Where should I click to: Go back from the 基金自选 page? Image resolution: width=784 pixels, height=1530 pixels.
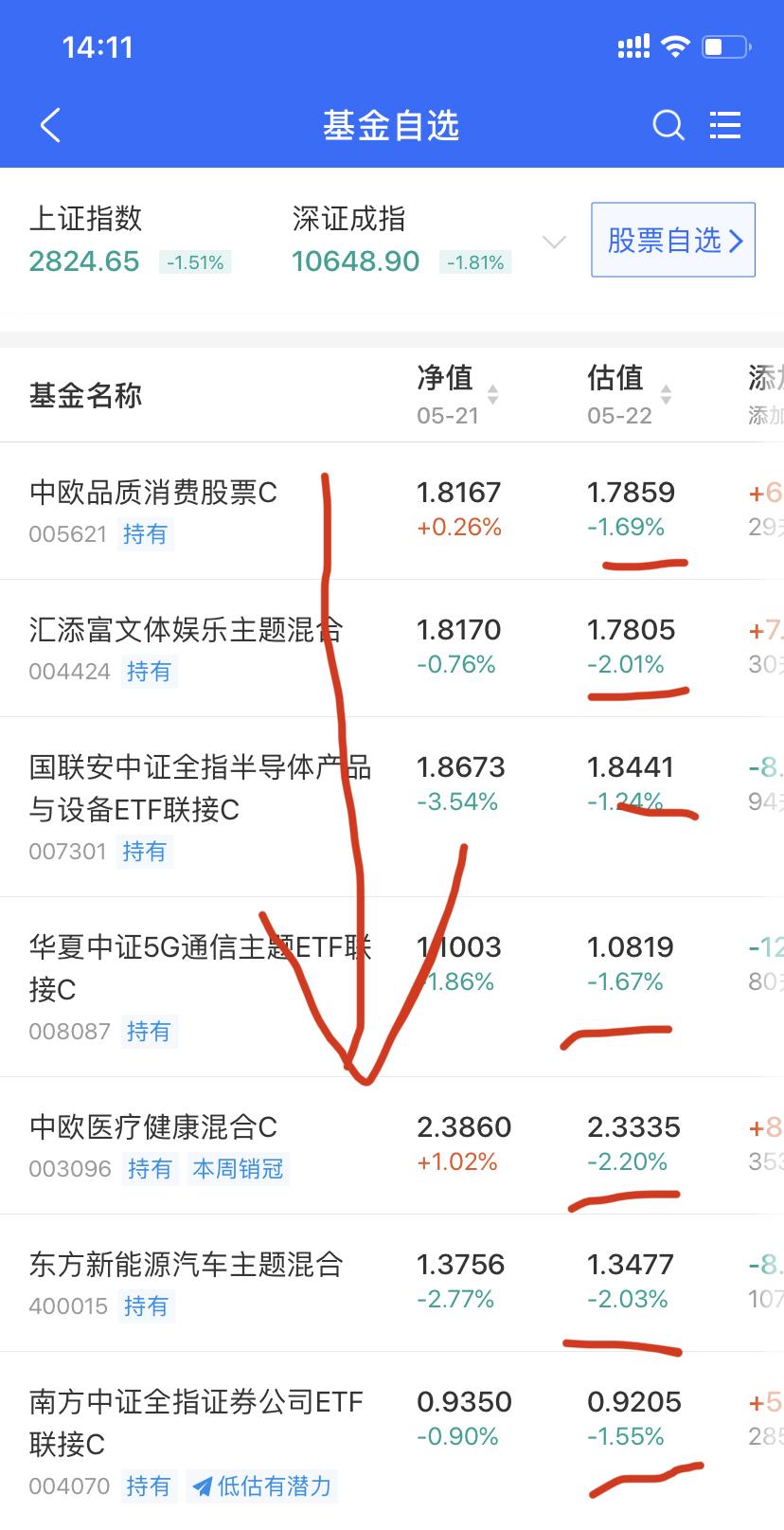(x=51, y=125)
